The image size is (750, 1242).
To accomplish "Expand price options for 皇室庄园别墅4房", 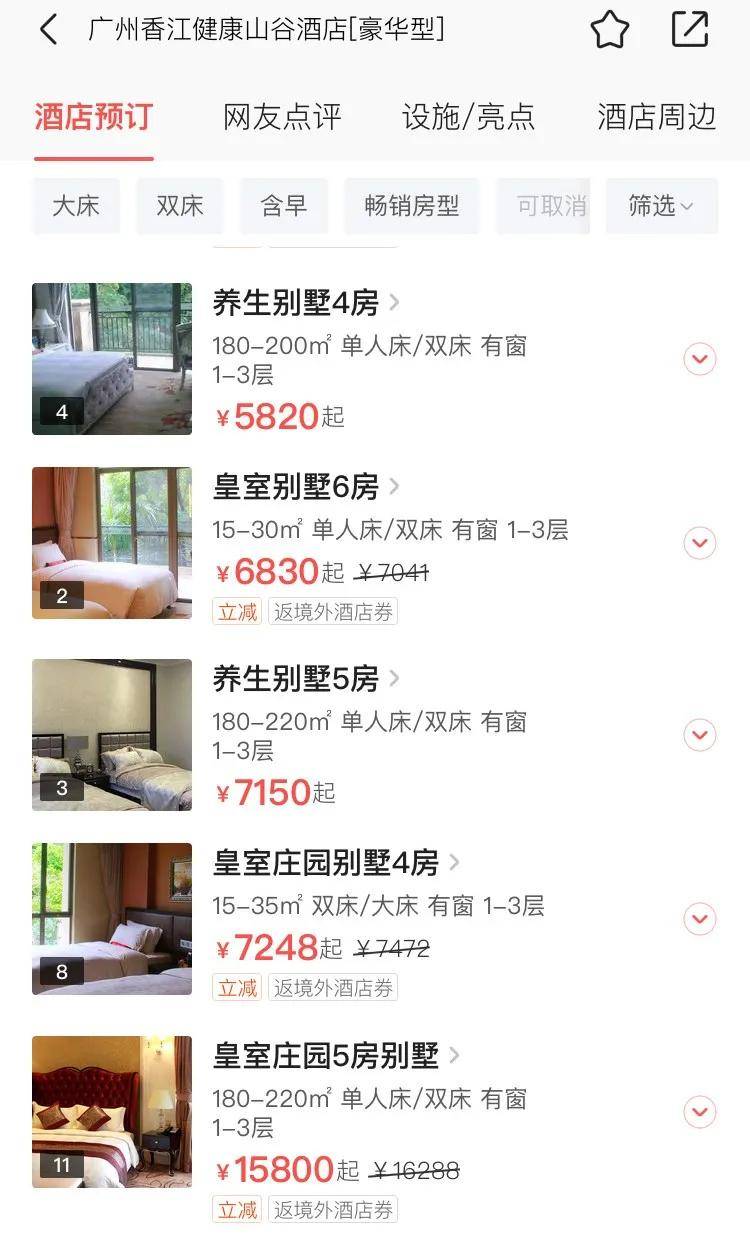I will 699,918.
